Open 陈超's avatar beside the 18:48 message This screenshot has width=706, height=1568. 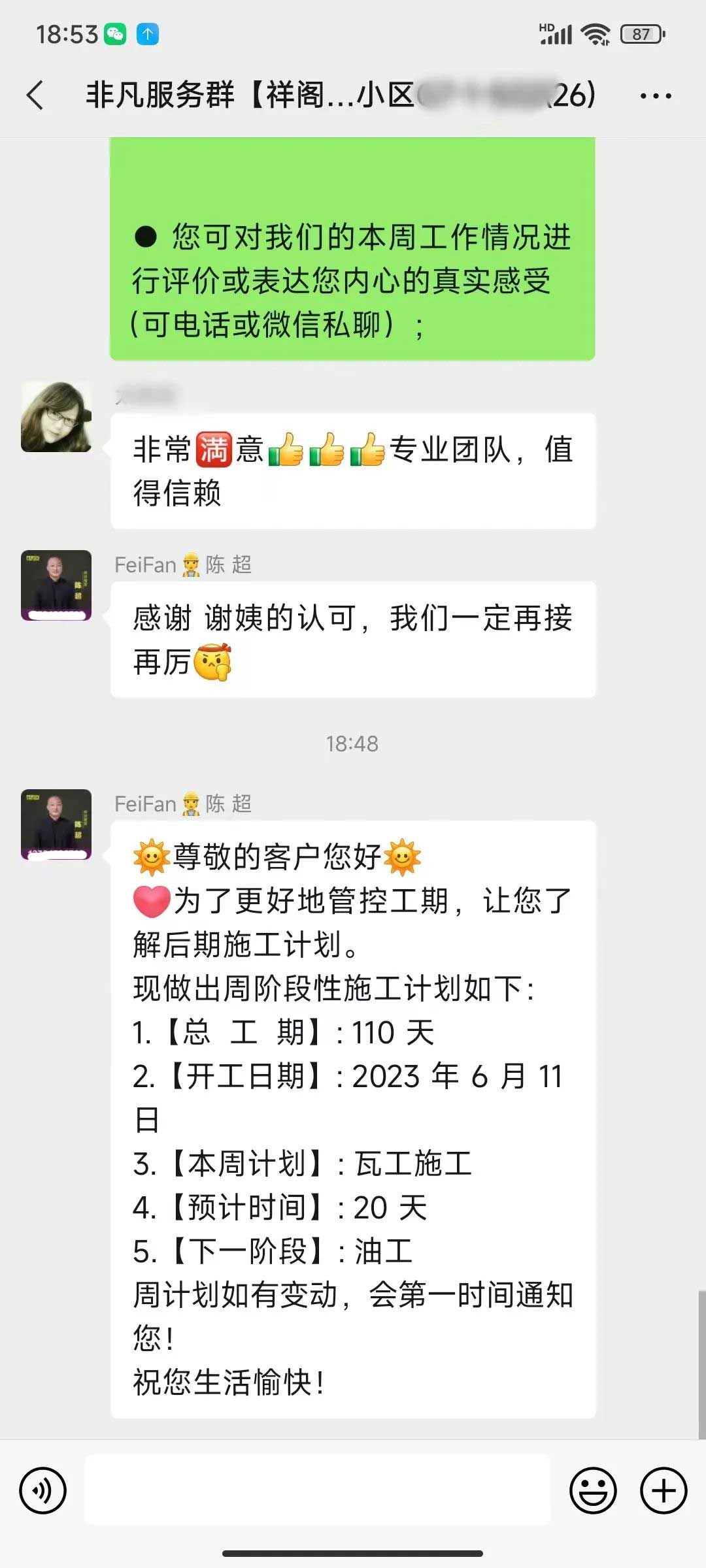56,825
